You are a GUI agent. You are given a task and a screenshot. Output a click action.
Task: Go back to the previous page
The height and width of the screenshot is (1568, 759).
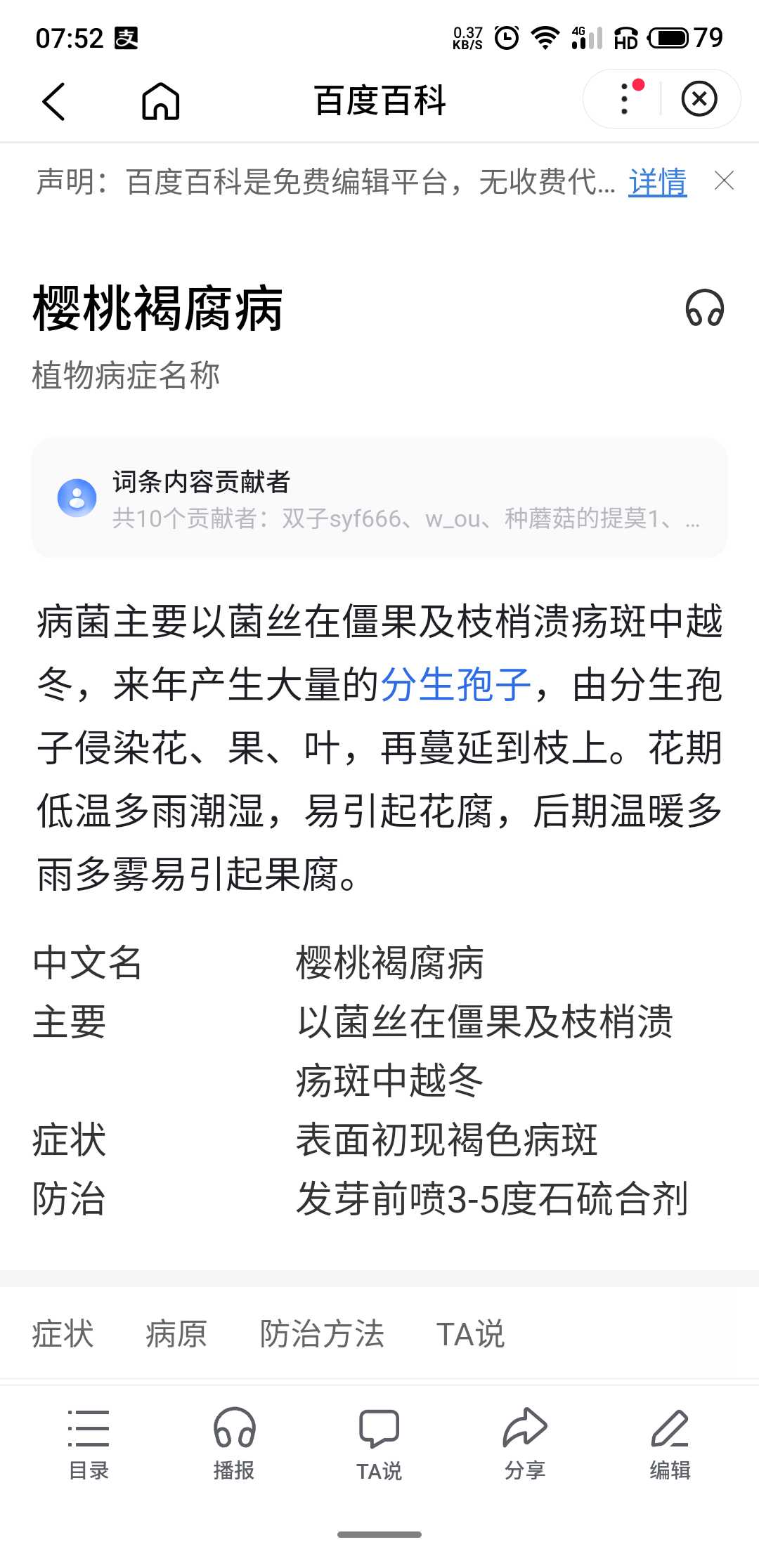coord(54,101)
